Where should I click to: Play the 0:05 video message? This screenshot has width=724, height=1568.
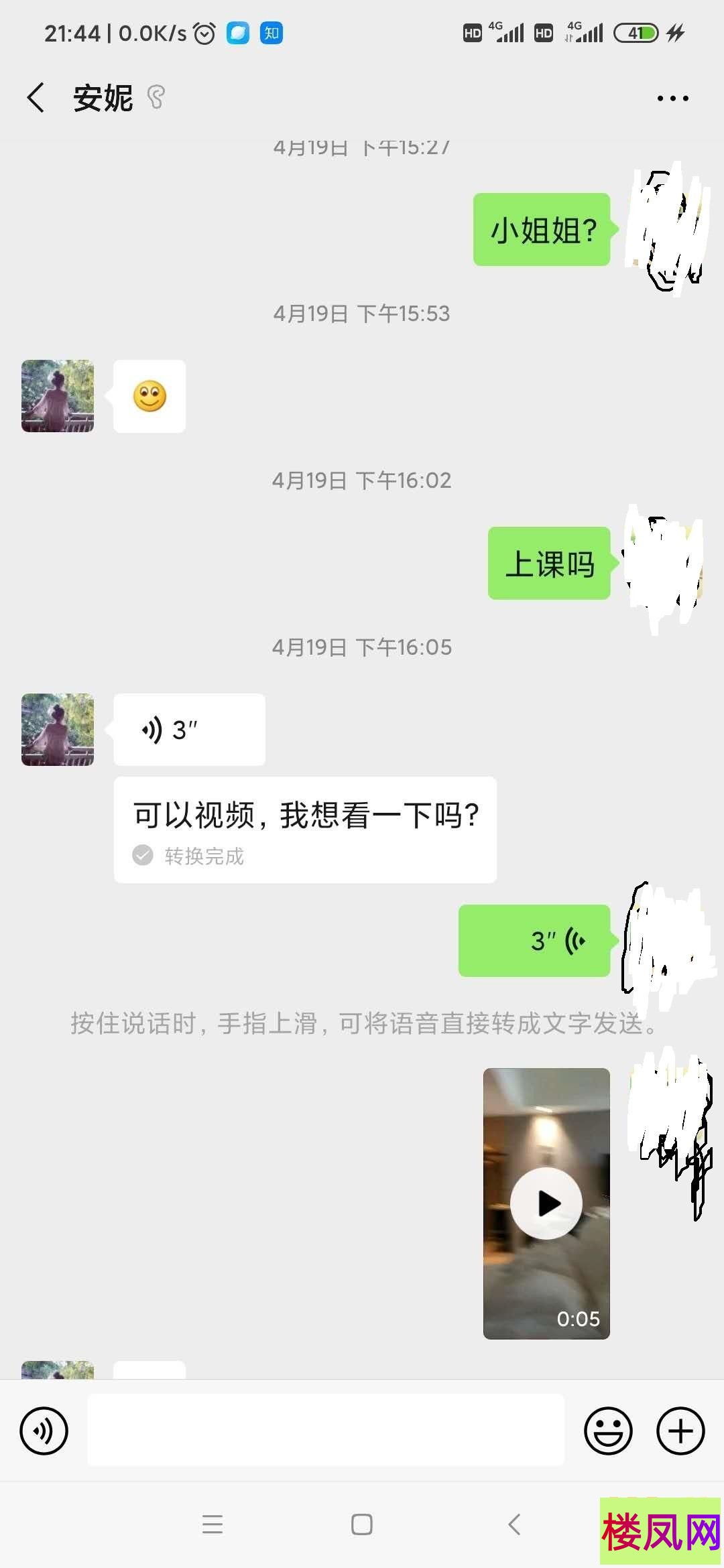tap(546, 1203)
